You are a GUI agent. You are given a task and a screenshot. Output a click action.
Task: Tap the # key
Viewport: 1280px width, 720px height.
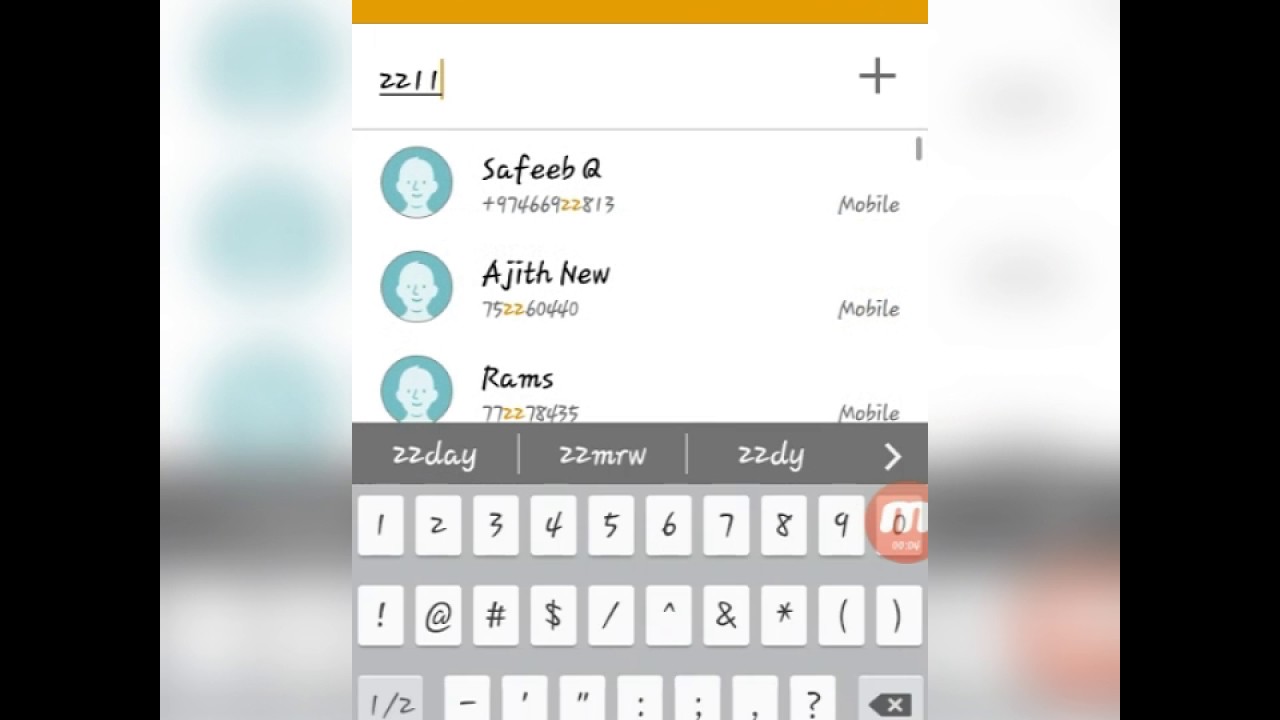pos(495,616)
